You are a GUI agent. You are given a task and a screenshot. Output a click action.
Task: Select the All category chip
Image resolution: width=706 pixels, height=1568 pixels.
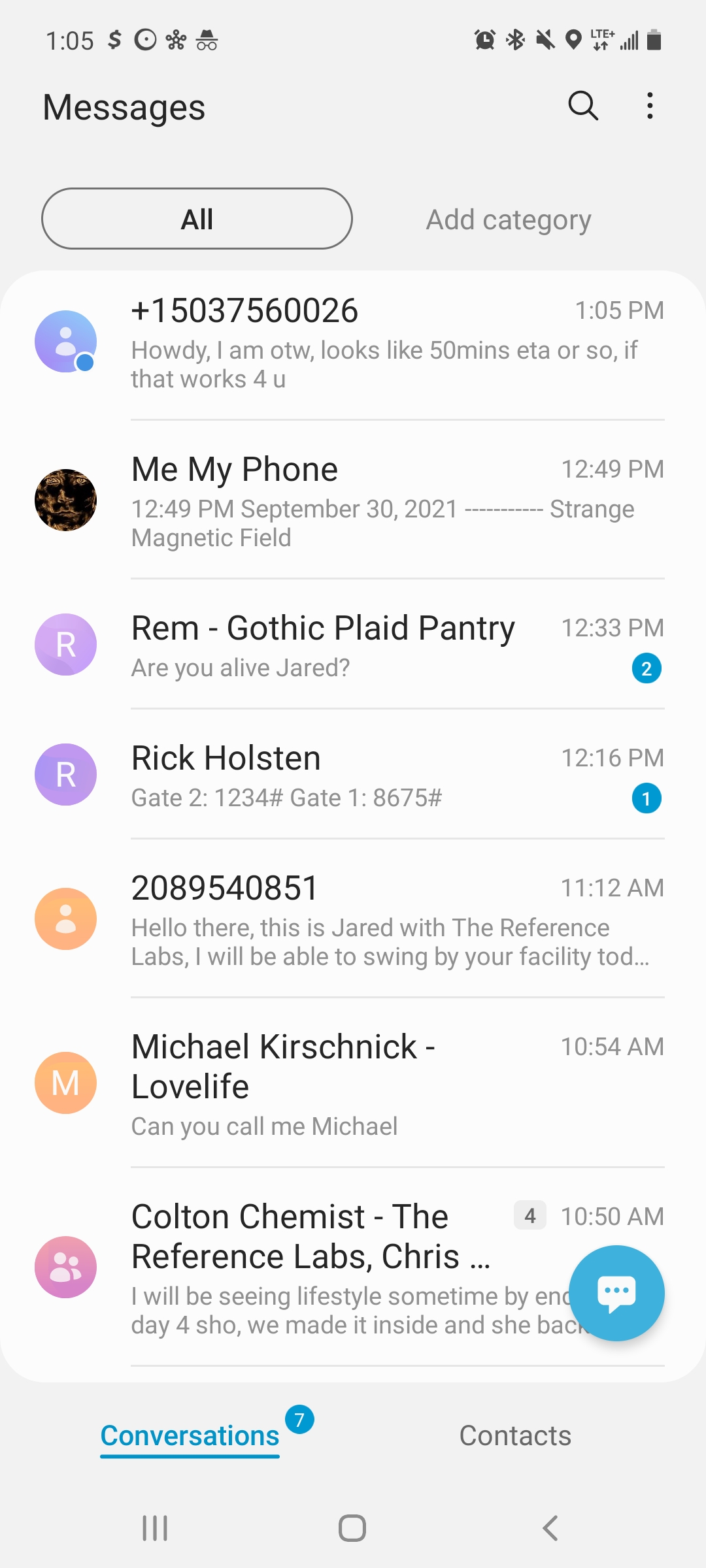[197, 219]
